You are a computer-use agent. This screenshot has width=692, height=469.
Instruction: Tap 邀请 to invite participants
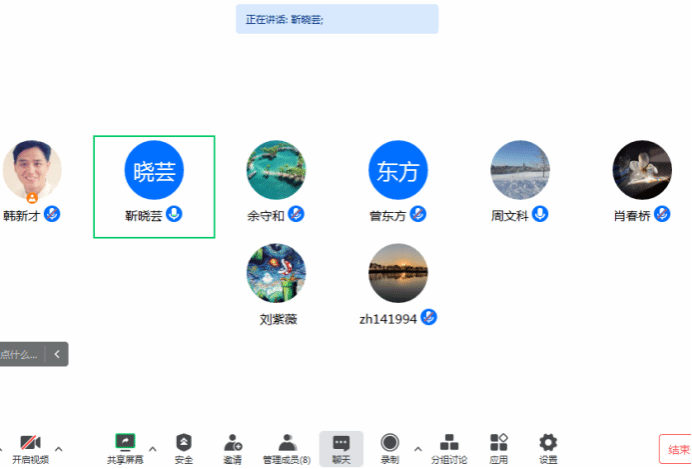tap(232, 447)
